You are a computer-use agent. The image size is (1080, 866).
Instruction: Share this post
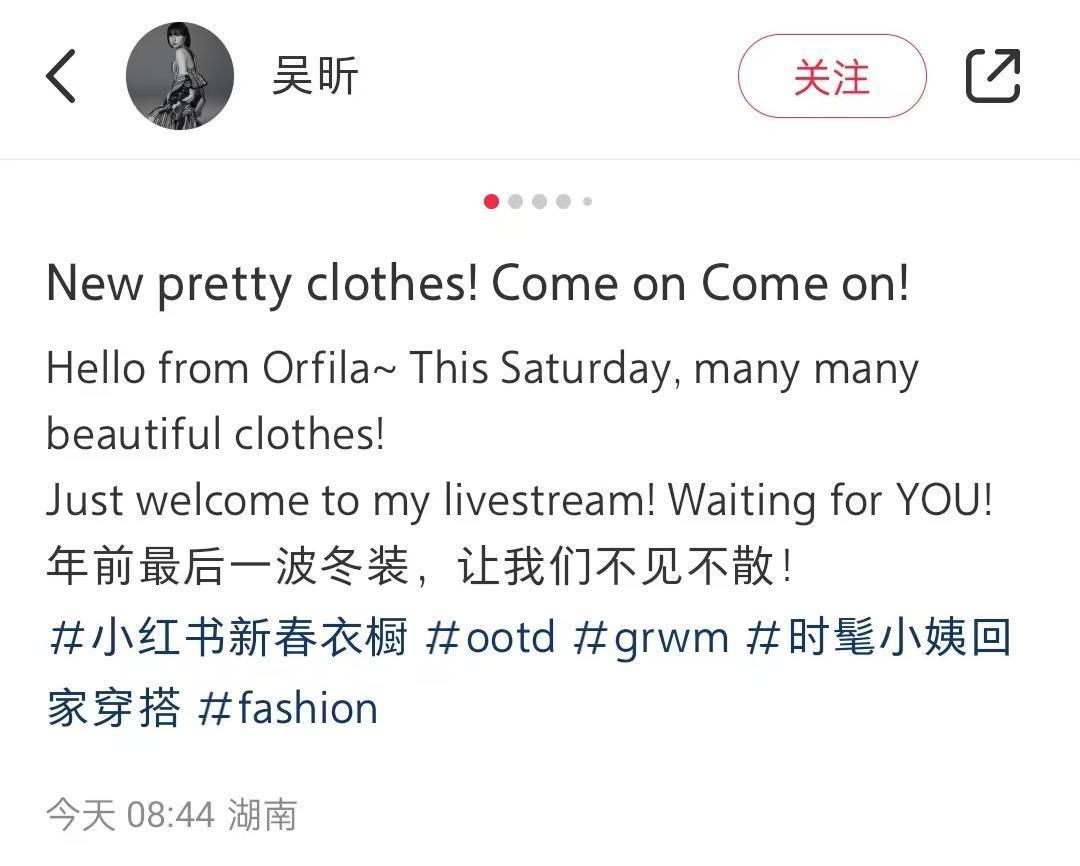992,76
